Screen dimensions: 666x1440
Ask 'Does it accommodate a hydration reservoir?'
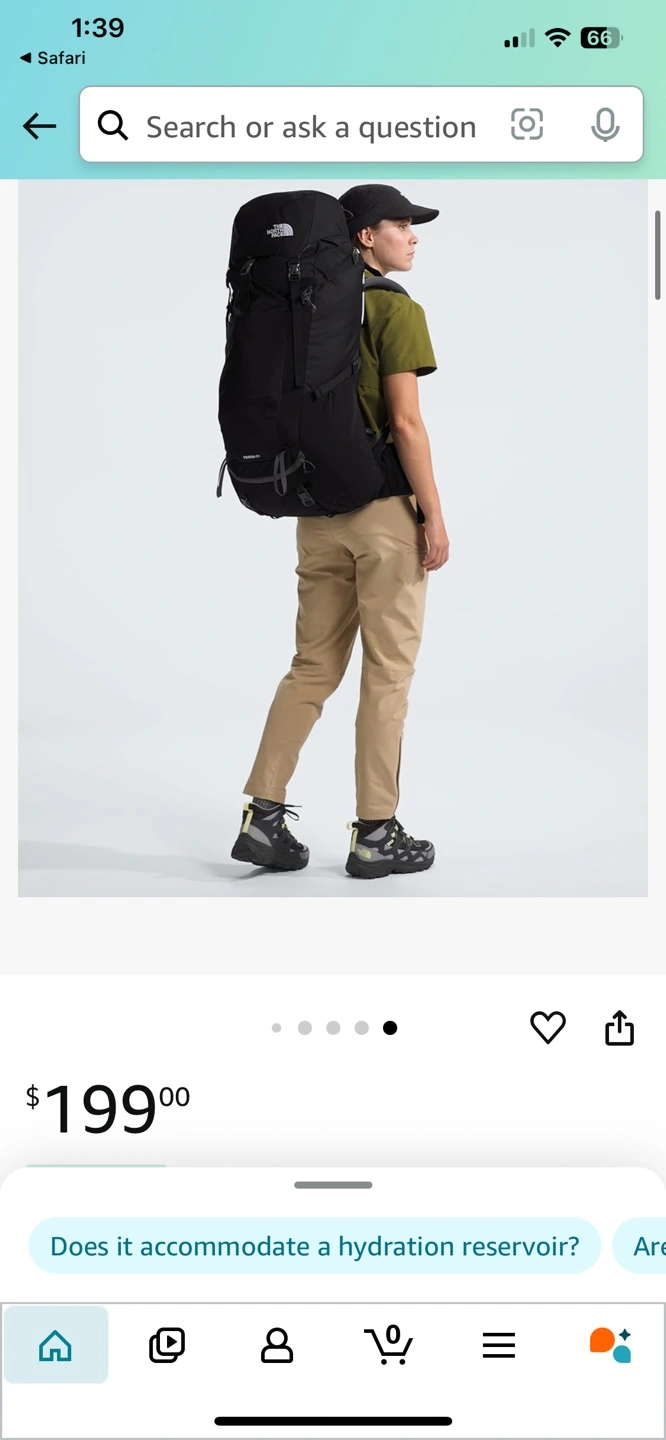pyautogui.click(x=315, y=1246)
